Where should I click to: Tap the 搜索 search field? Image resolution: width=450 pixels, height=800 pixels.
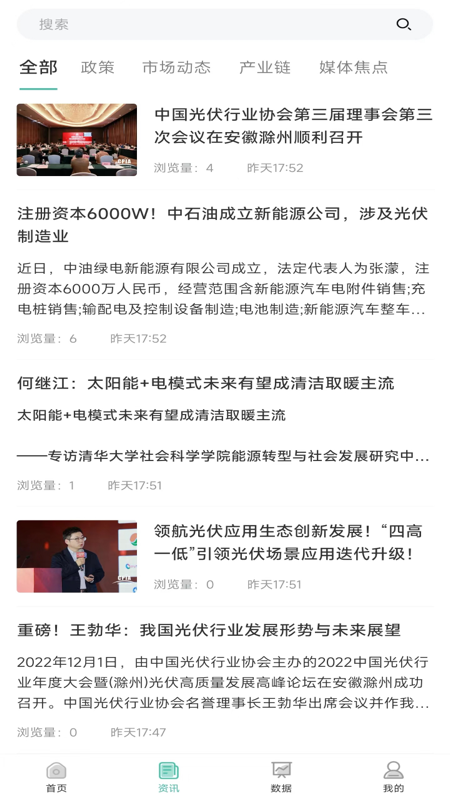point(225,24)
